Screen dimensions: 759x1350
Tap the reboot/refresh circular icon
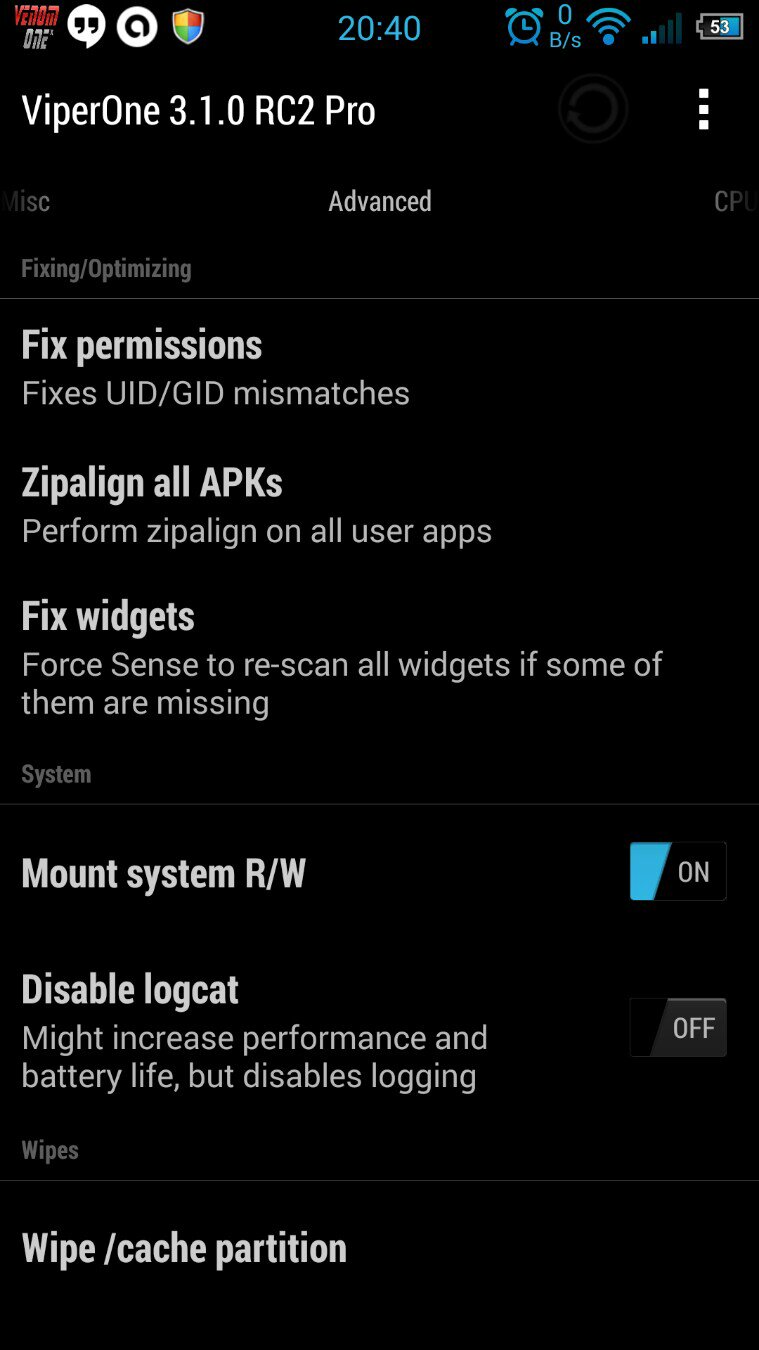(x=593, y=109)
